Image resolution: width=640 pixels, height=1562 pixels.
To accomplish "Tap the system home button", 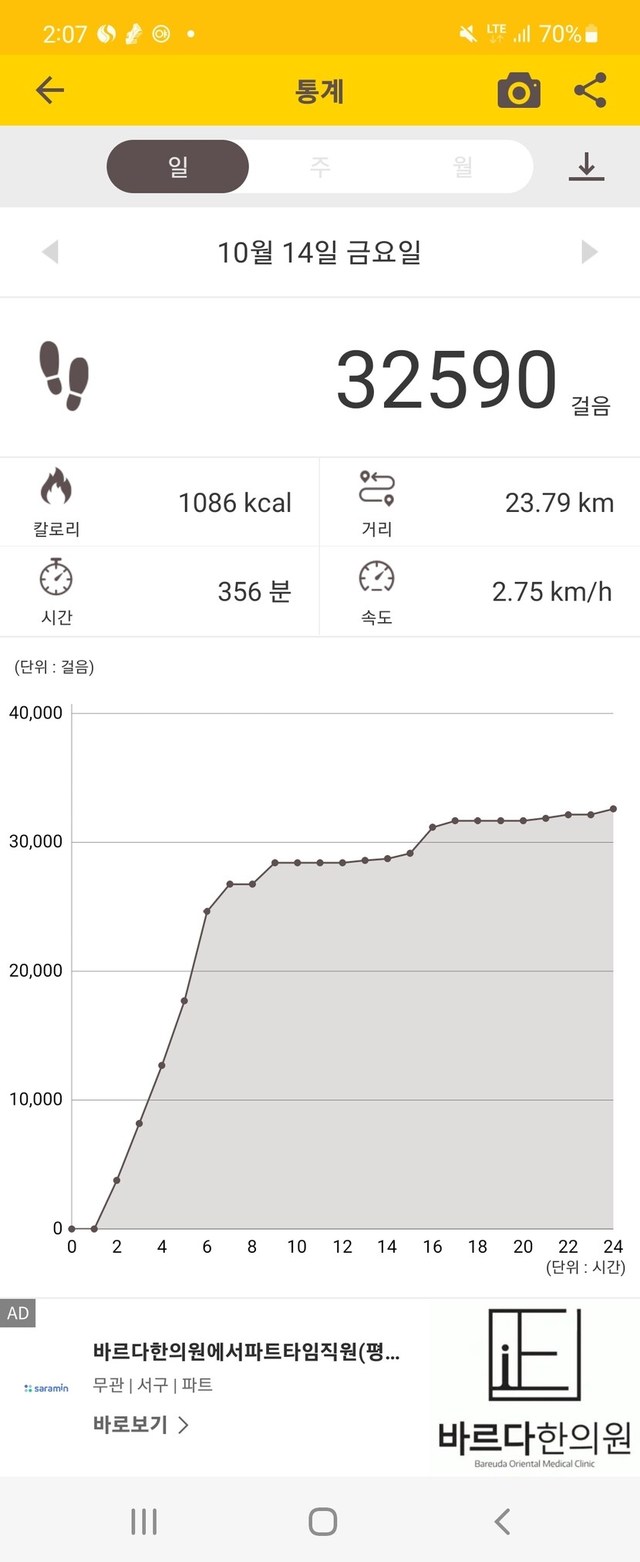I will 322,1521.
